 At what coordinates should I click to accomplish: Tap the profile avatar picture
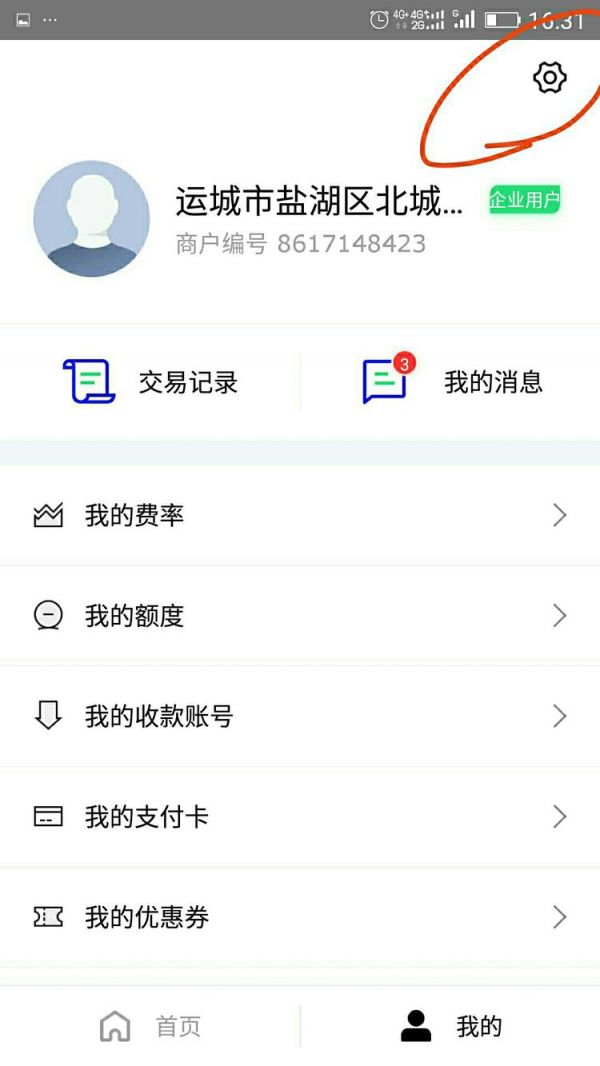click(91, 219)
